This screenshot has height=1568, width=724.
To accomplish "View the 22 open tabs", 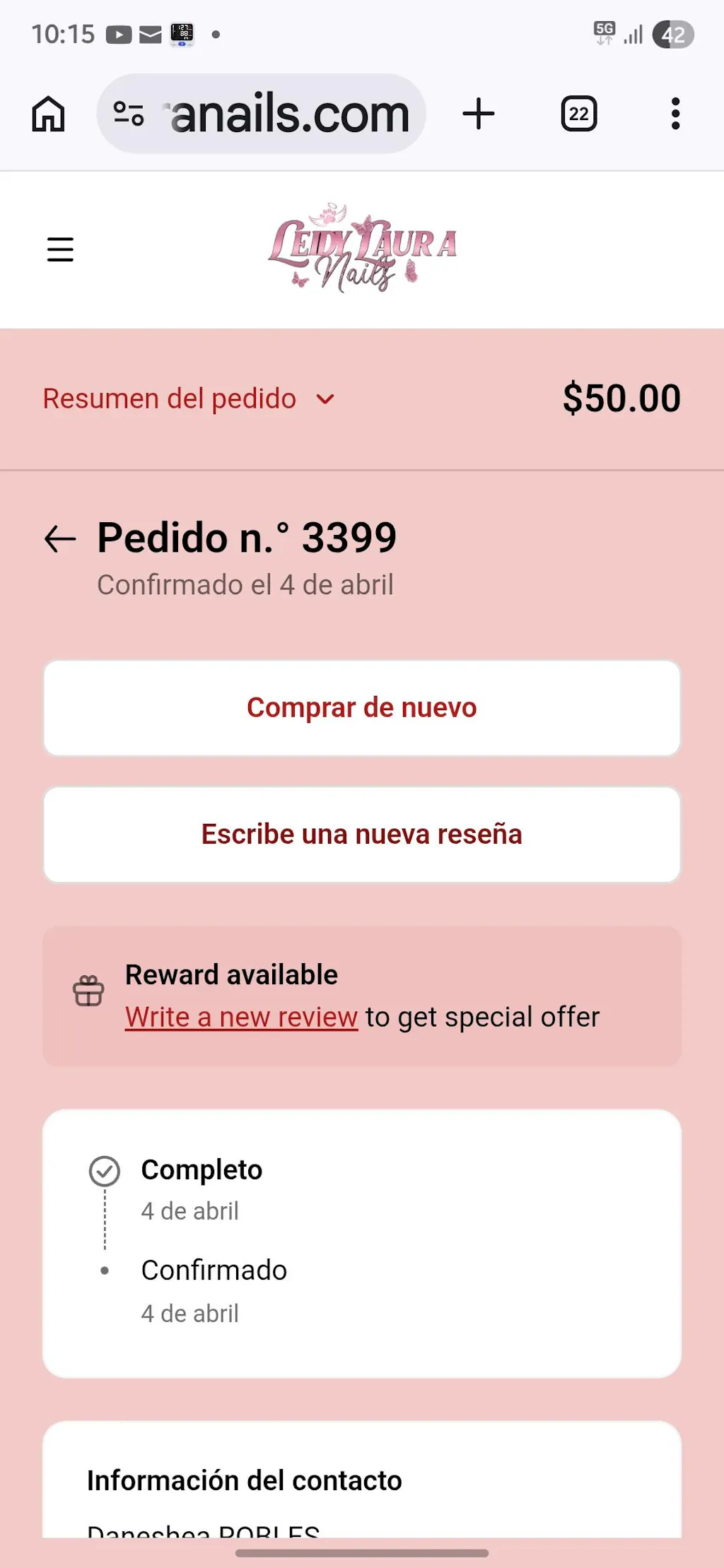I will [578, 114].
